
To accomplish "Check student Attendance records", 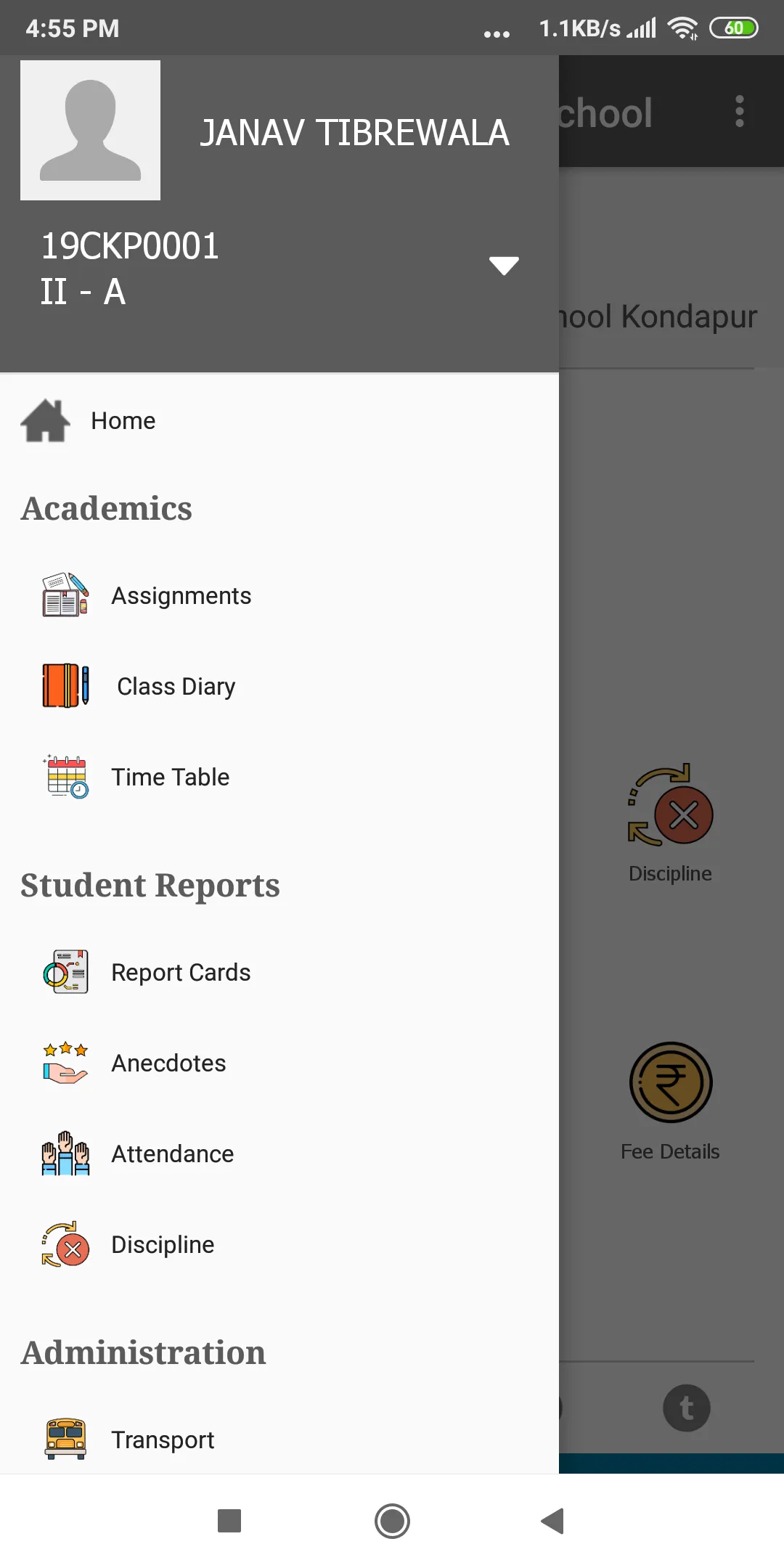I will click(x=171, y=1153).
